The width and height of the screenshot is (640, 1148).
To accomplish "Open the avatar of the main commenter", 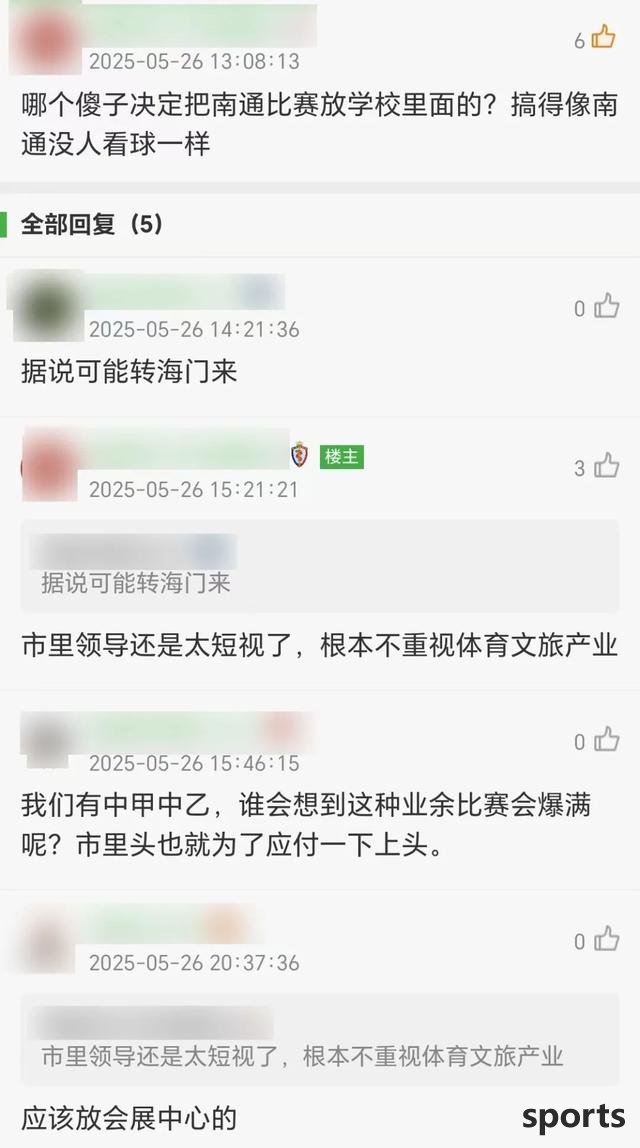I will 43,36.
